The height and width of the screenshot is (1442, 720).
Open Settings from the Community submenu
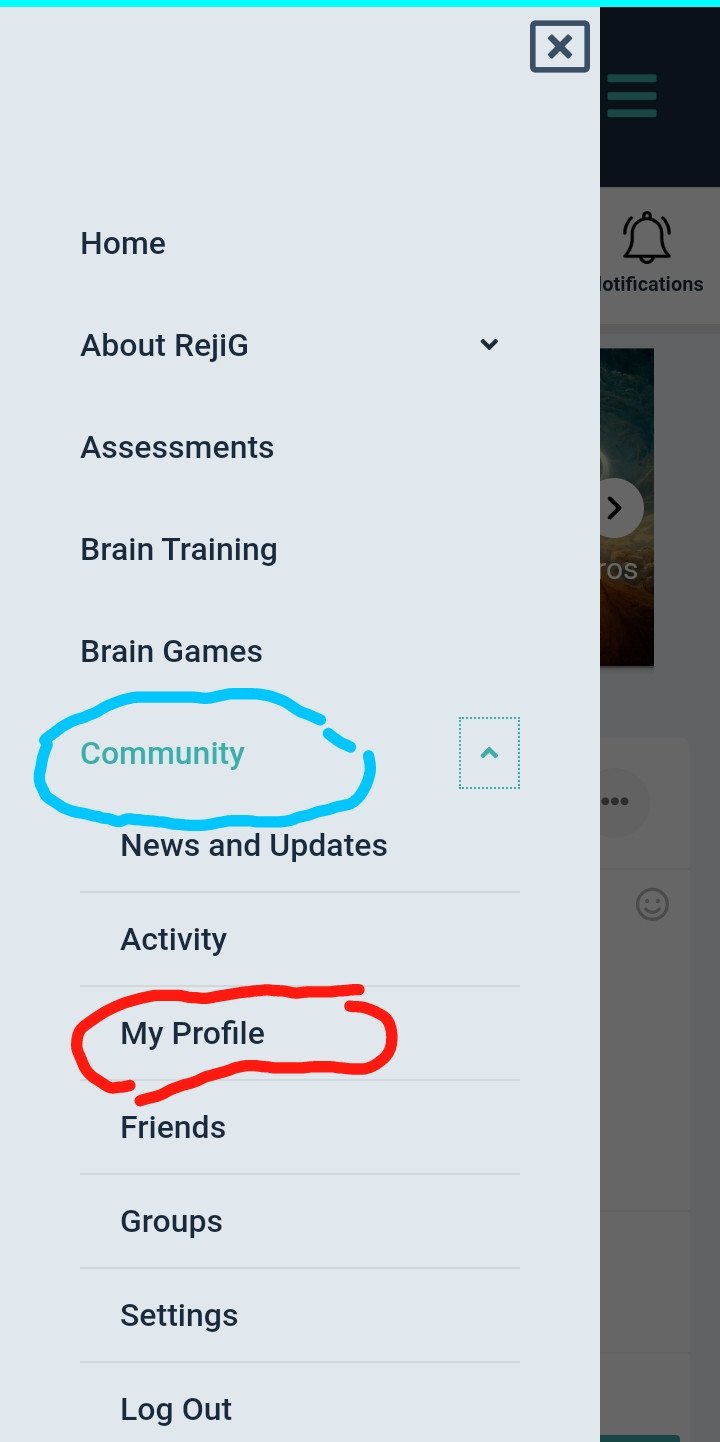tap(179, 1315)
